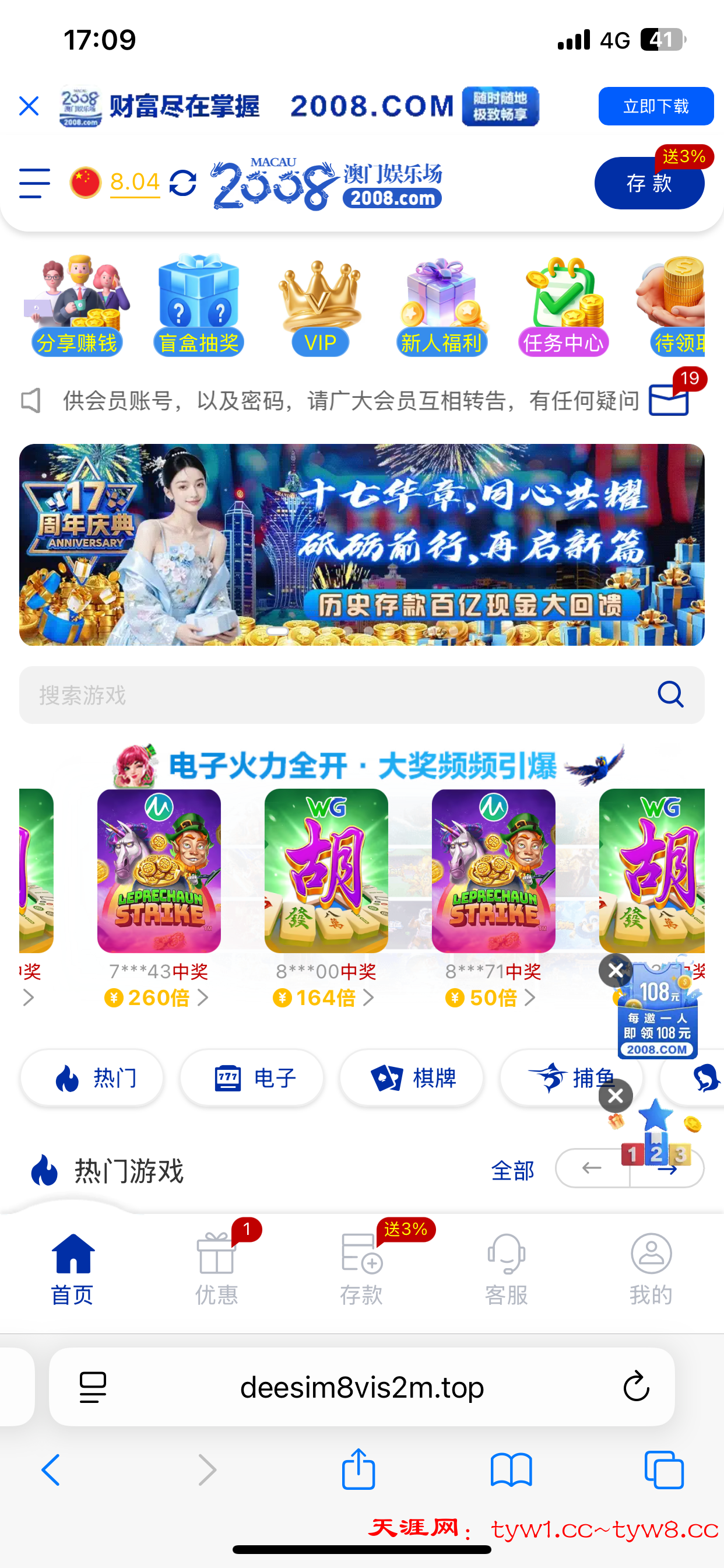Open the 17周年庆典 anniversary banner
This screenshot has height=1568, width=724.
[361, 545]
